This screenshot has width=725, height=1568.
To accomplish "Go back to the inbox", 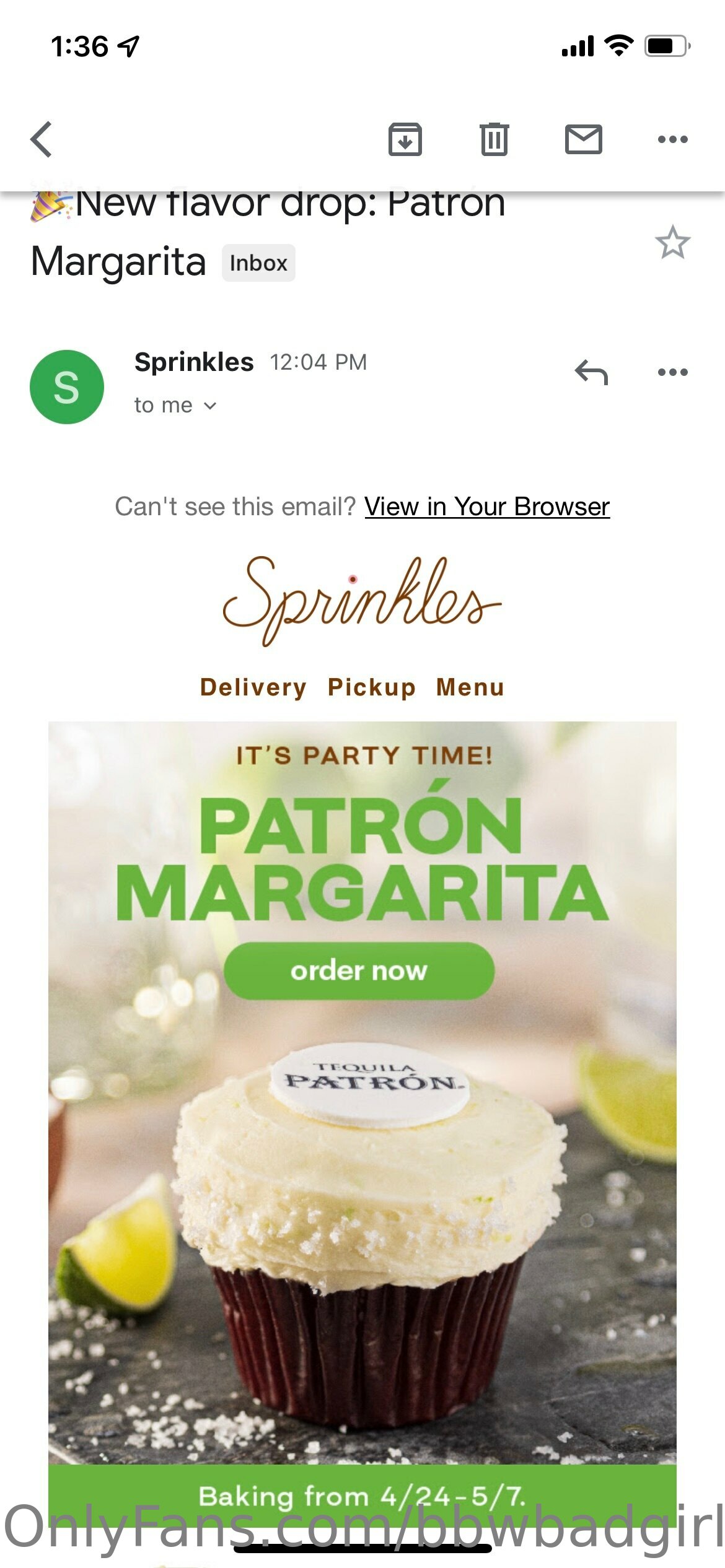I will 42,139.
